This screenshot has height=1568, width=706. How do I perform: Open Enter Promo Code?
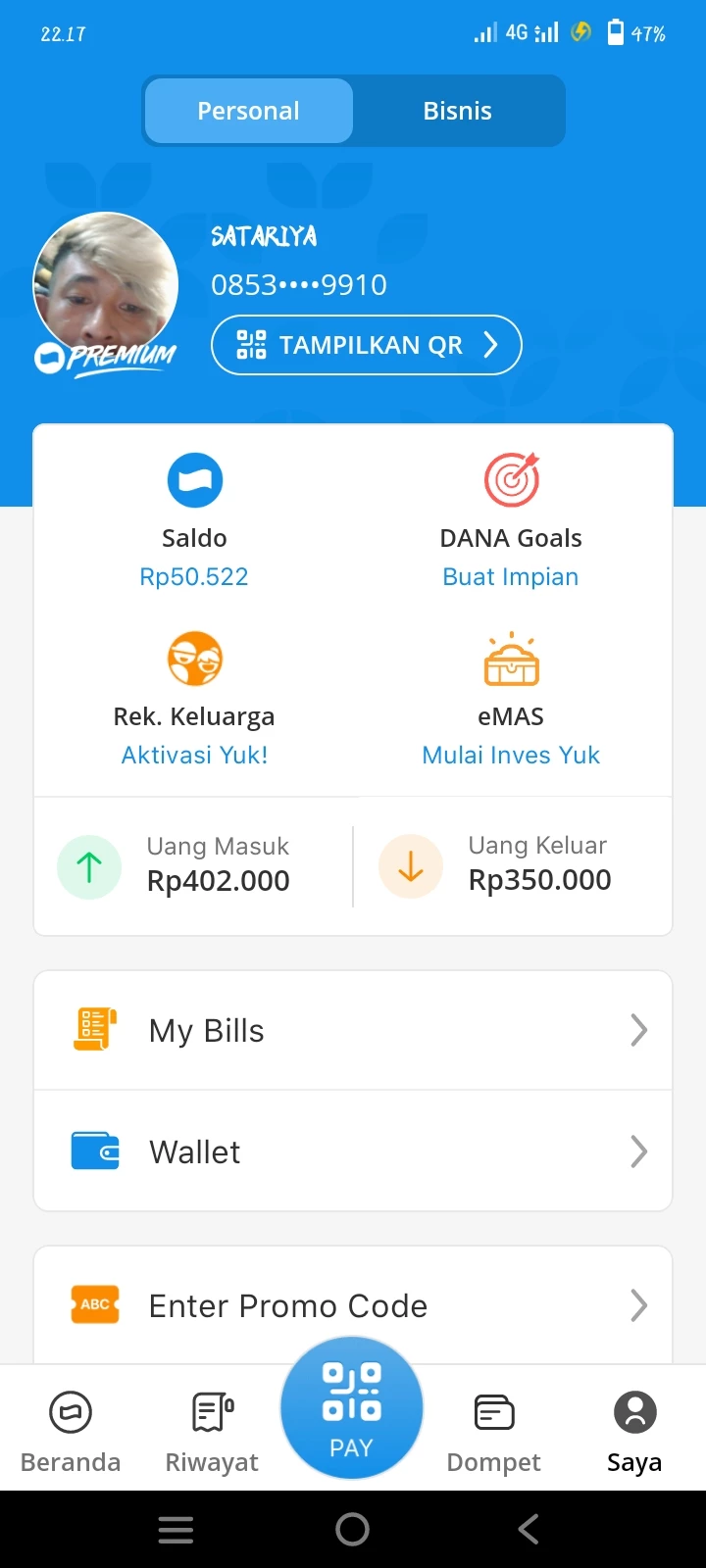pos(353,1305)
